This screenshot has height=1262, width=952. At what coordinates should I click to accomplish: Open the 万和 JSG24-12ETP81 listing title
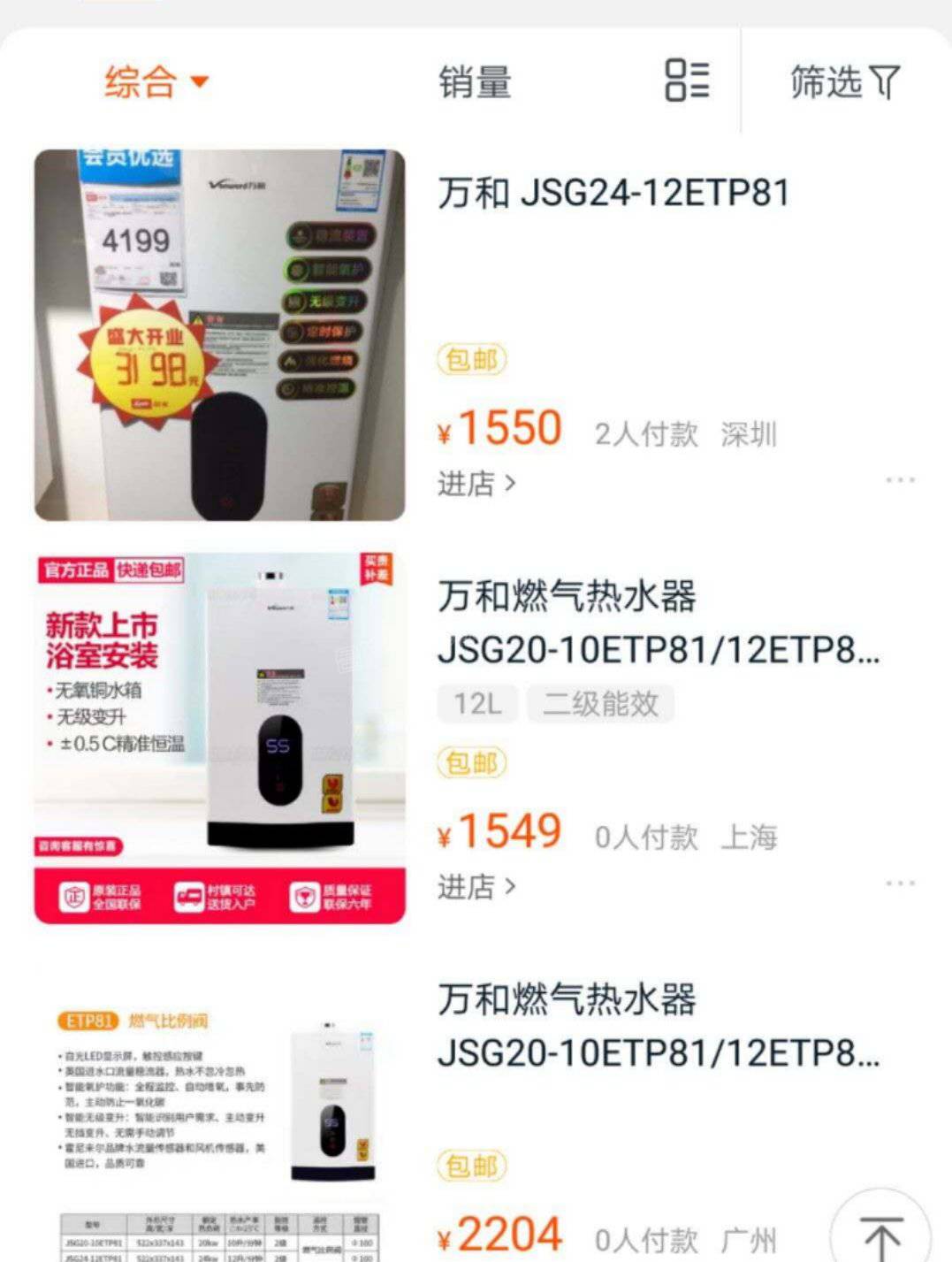[x=613, y=193]
